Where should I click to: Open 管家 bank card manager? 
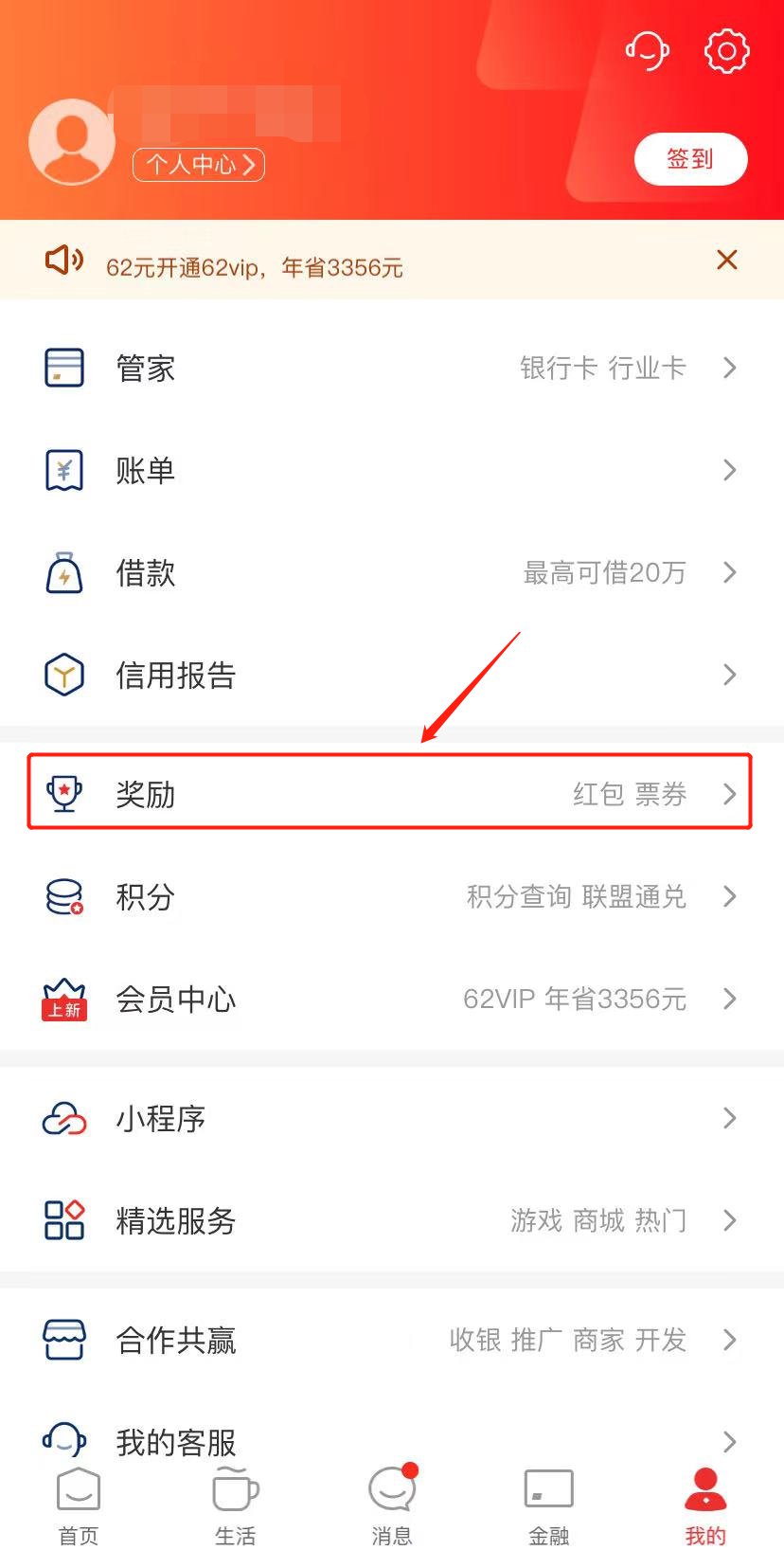tap(392, 368)
